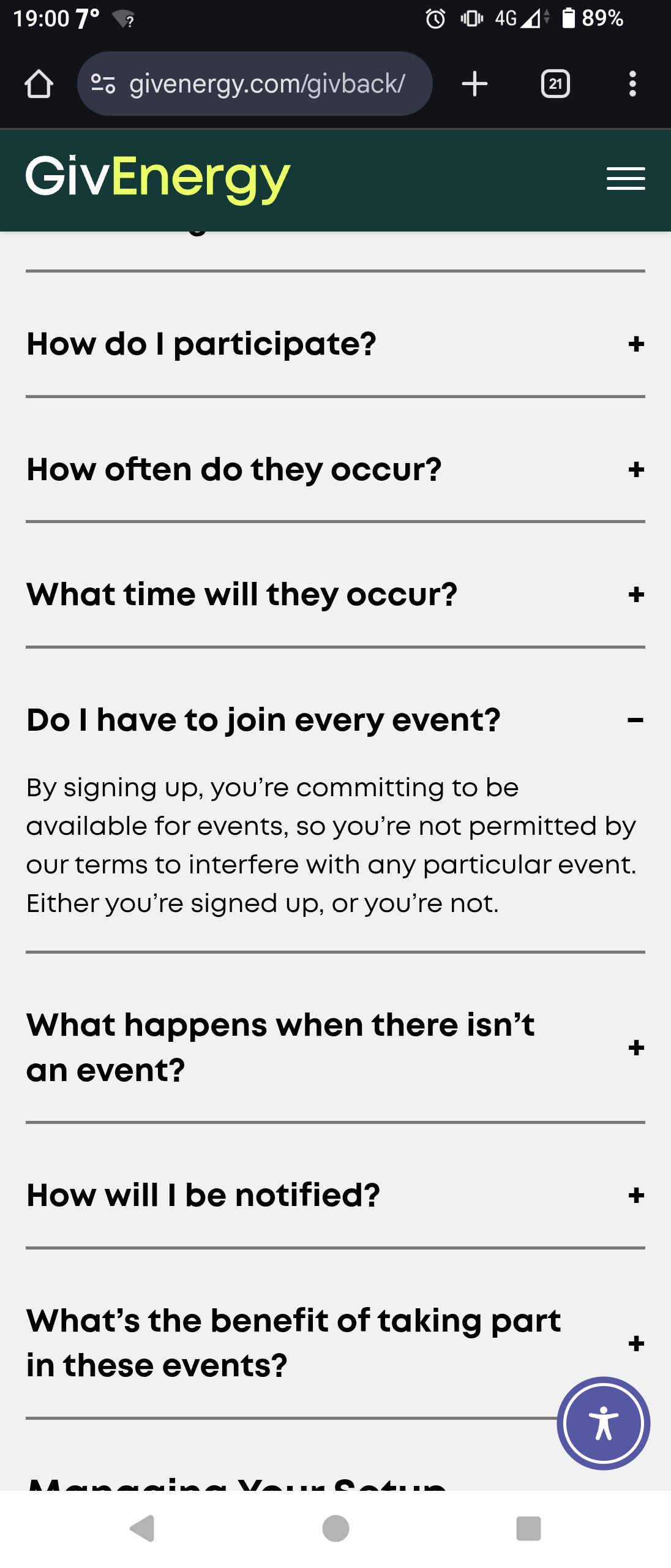
Task: Tap the givenergy.com address bar
Action: (266, 84)
